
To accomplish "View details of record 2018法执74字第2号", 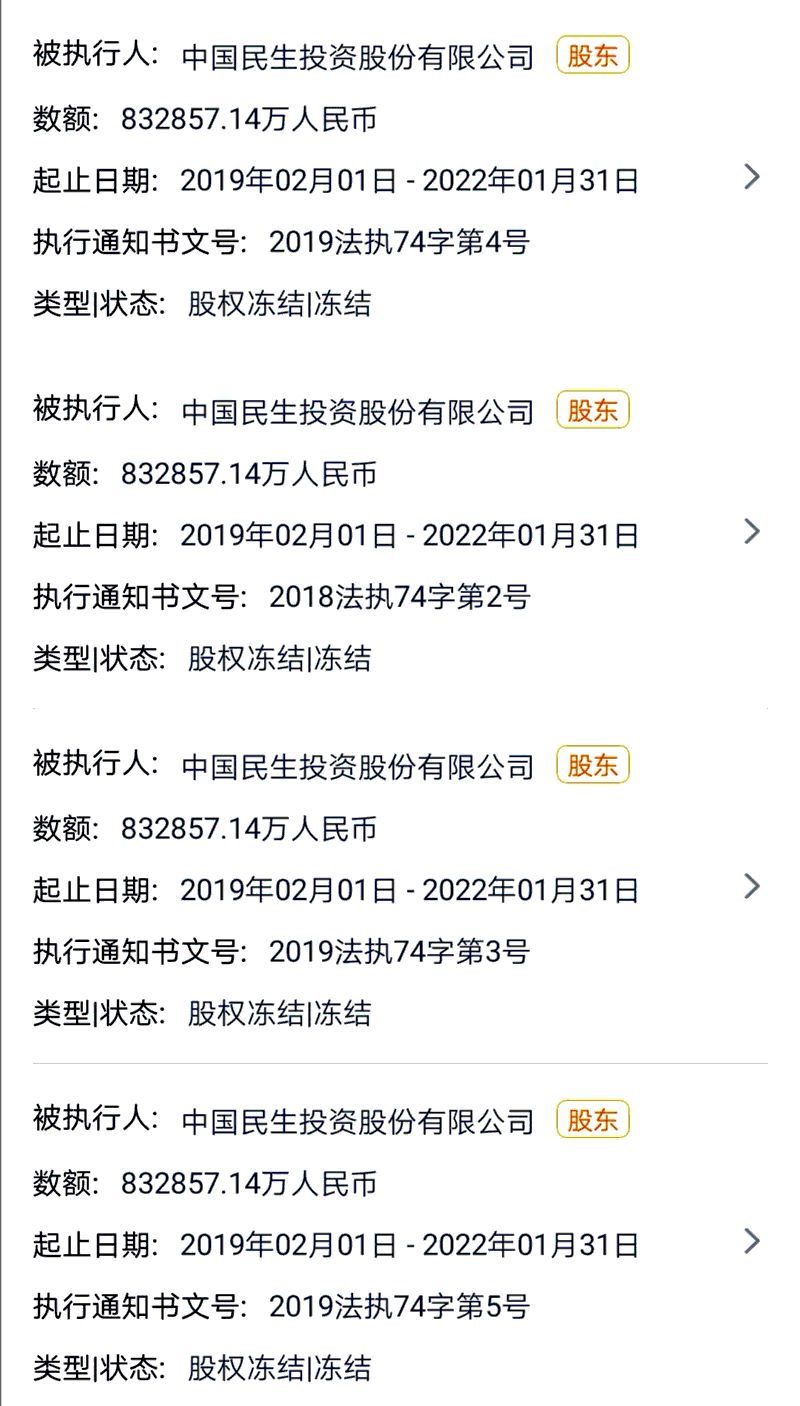I will coord(400,532).
